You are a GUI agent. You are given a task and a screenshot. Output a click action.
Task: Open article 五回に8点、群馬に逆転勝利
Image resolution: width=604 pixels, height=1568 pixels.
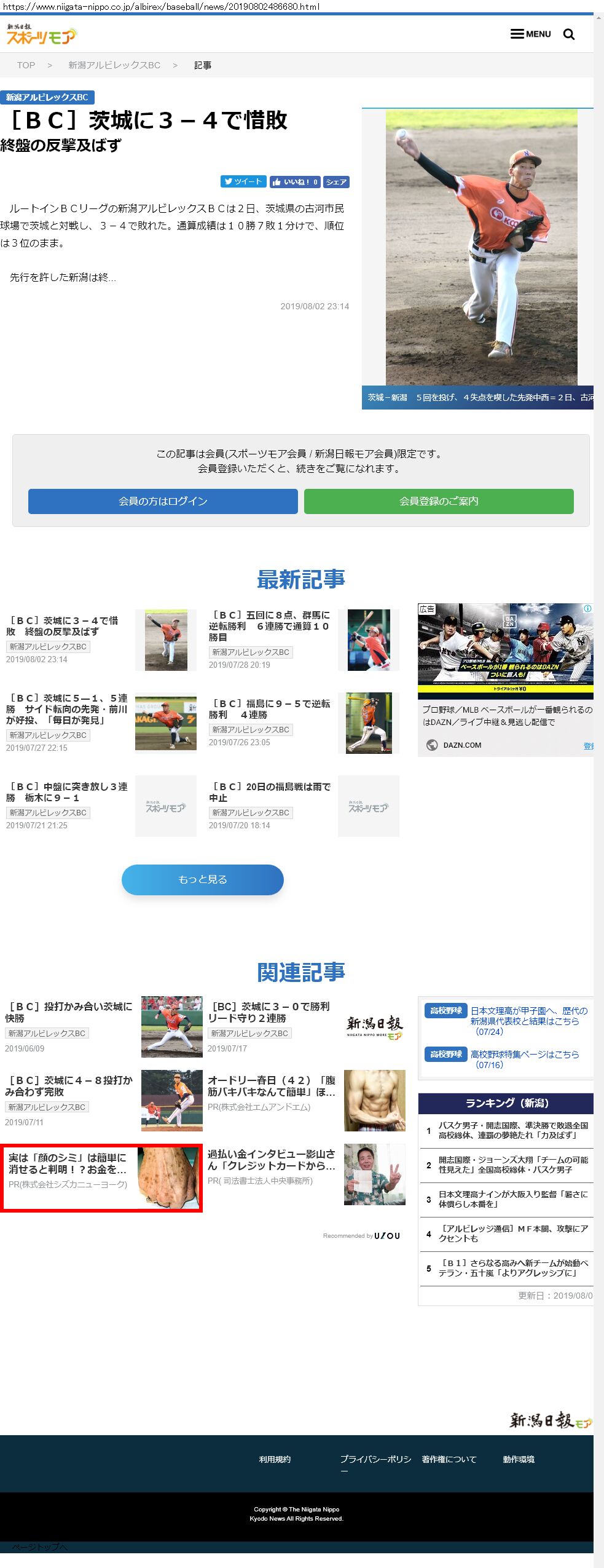tap(270, 626)
